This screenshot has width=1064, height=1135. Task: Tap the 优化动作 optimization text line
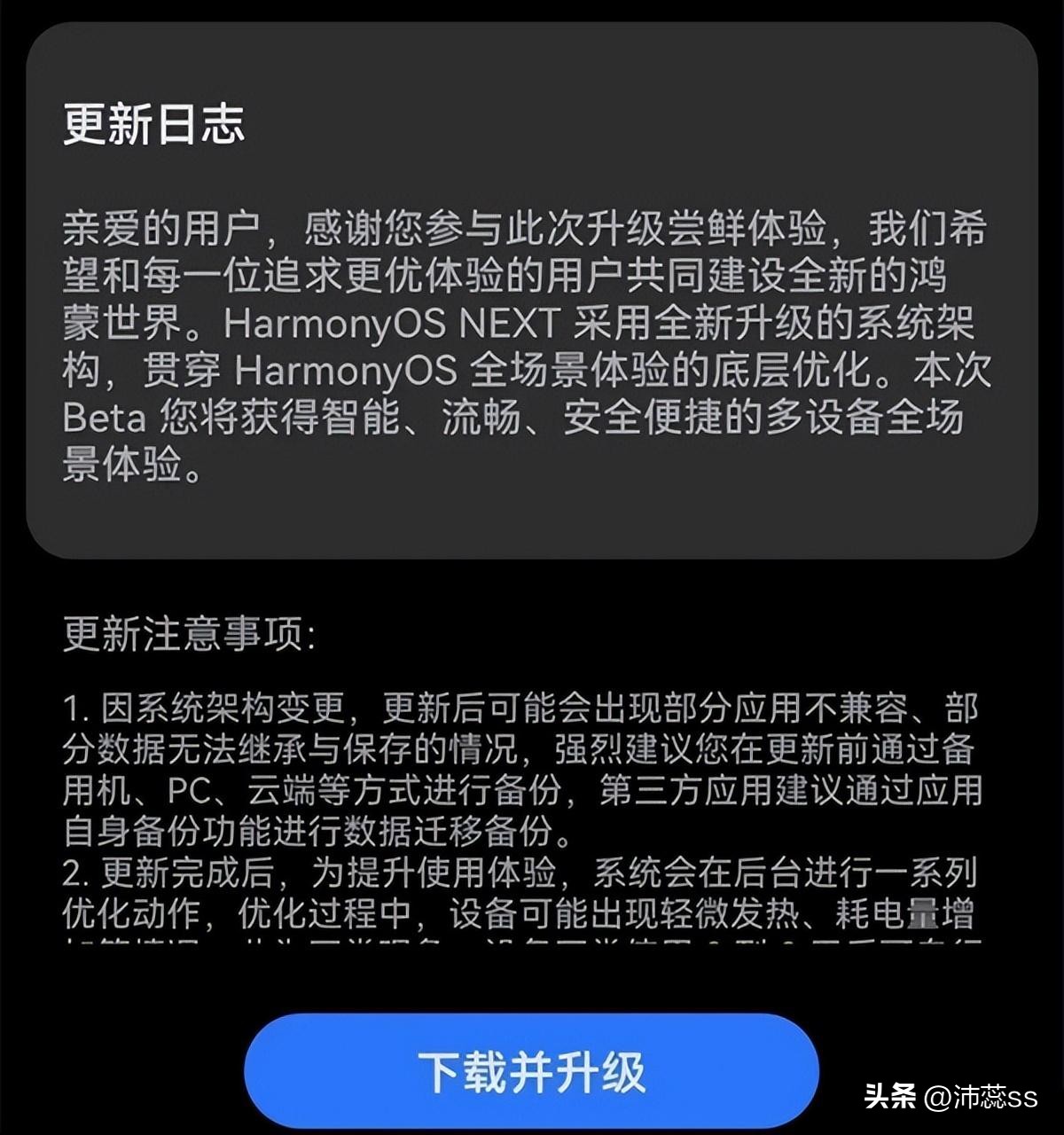[129, 911]
